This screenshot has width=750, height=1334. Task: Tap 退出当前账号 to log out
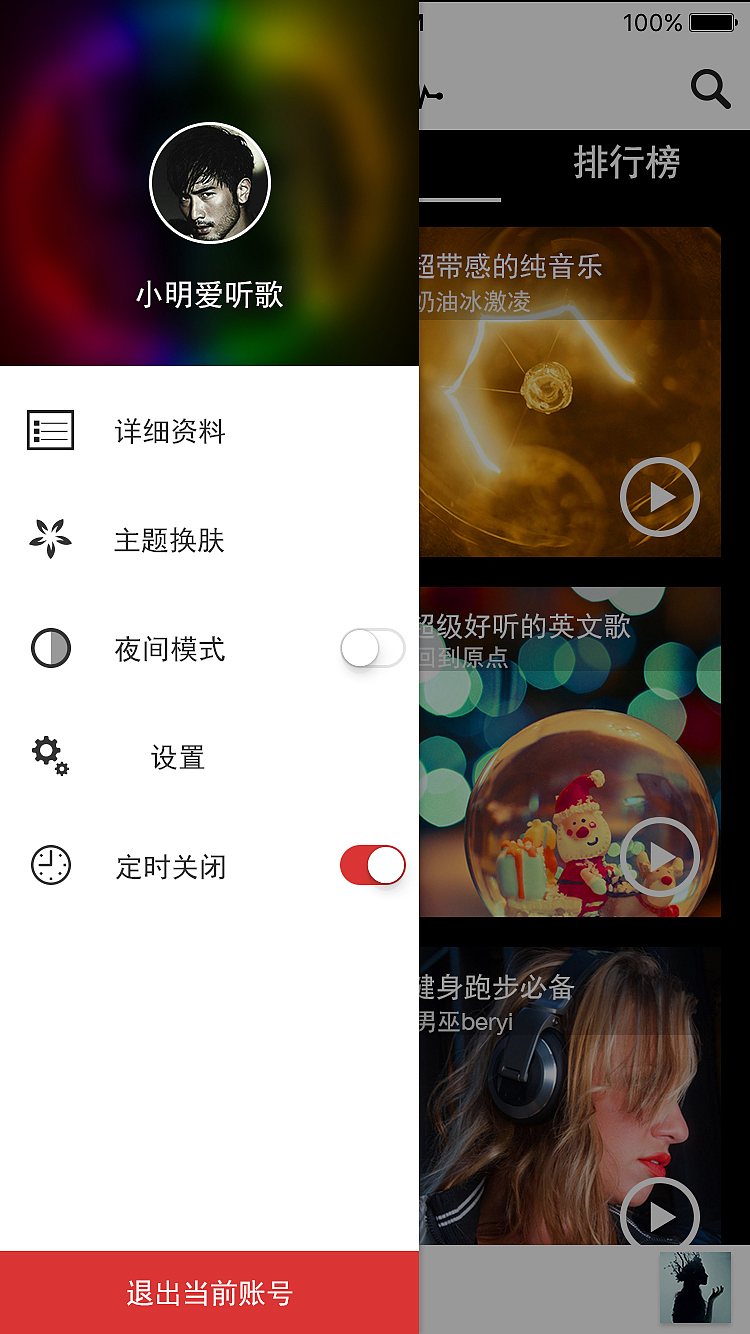(209, 1292)
